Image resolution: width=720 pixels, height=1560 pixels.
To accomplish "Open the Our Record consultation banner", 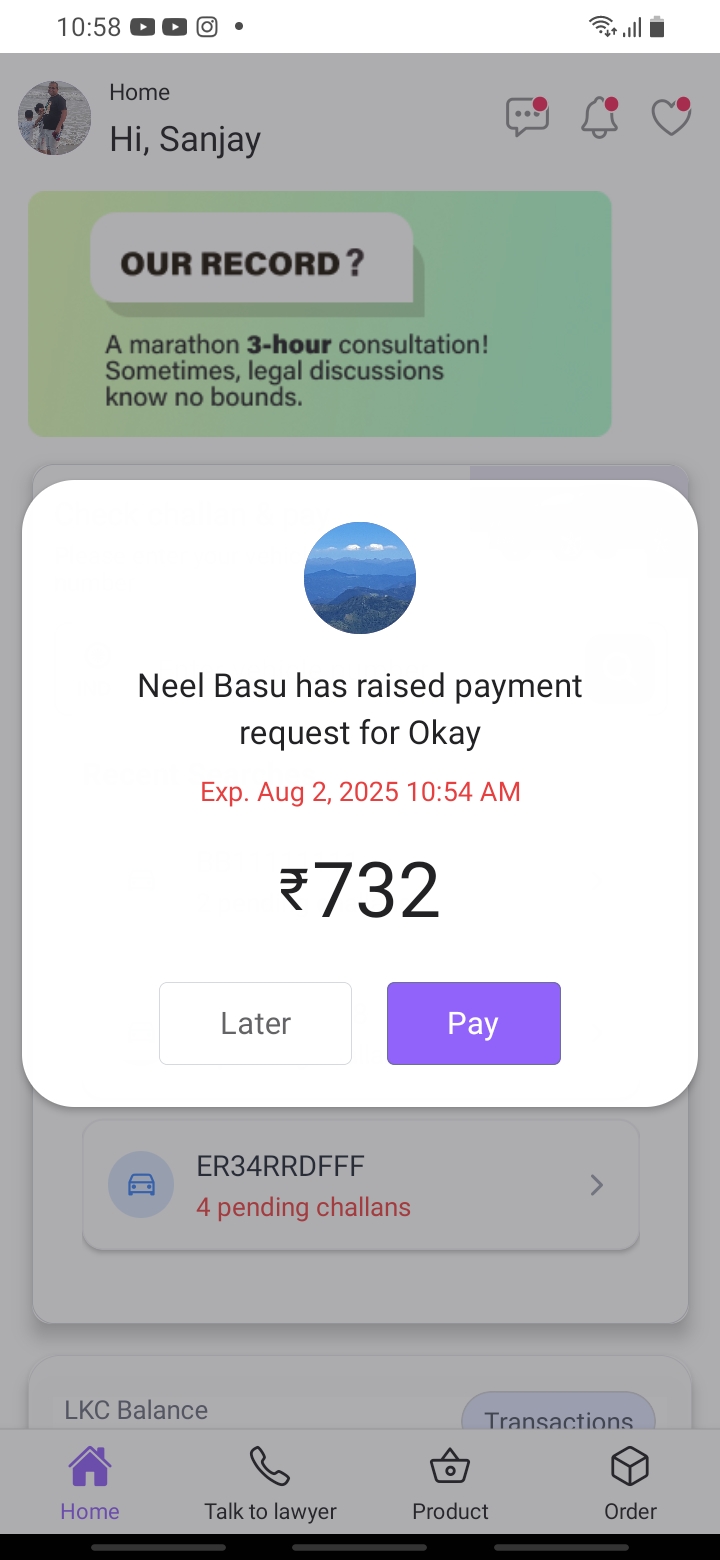I will coord(320,314).
